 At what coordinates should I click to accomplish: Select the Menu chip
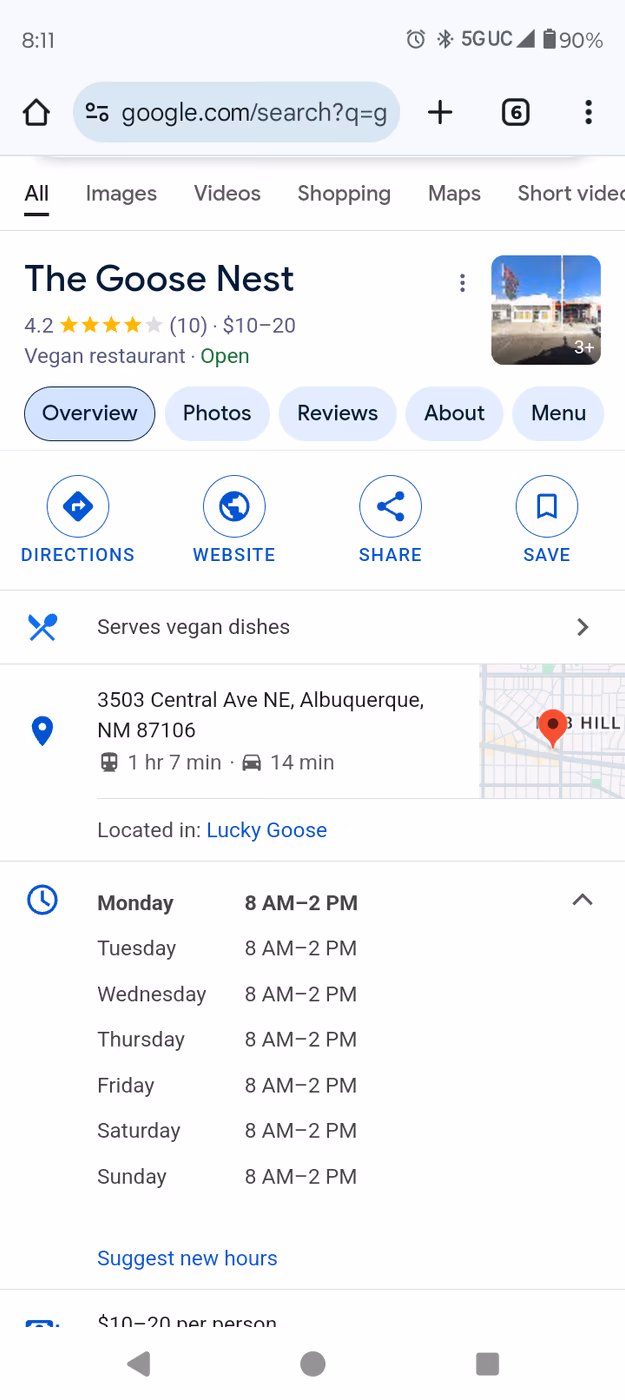[x=558, y=413]
